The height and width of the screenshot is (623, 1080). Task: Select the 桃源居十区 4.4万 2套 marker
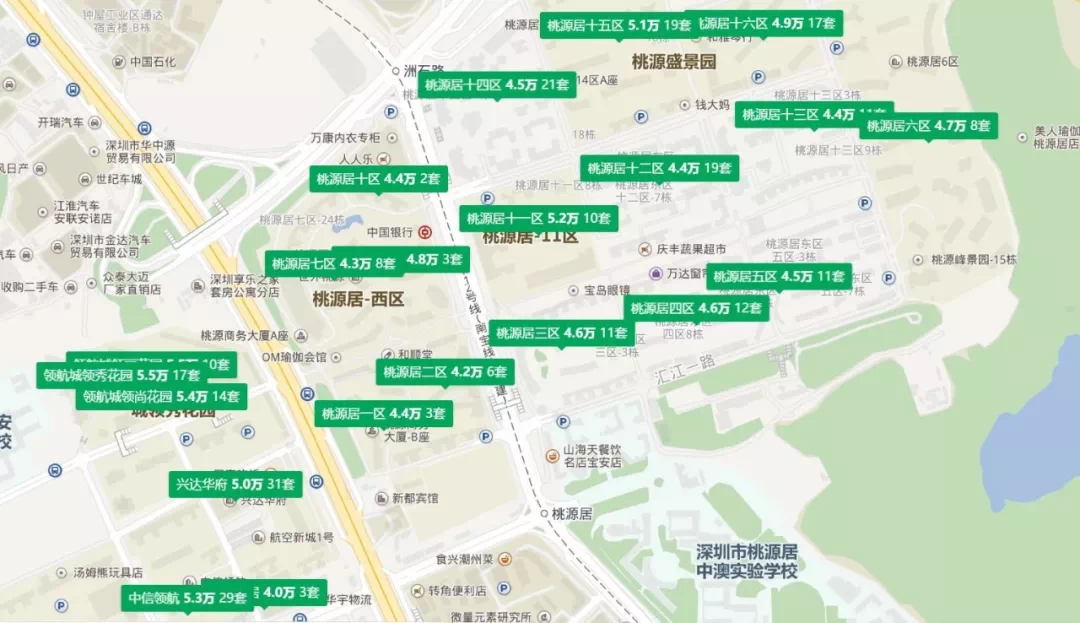click(378, 180)
